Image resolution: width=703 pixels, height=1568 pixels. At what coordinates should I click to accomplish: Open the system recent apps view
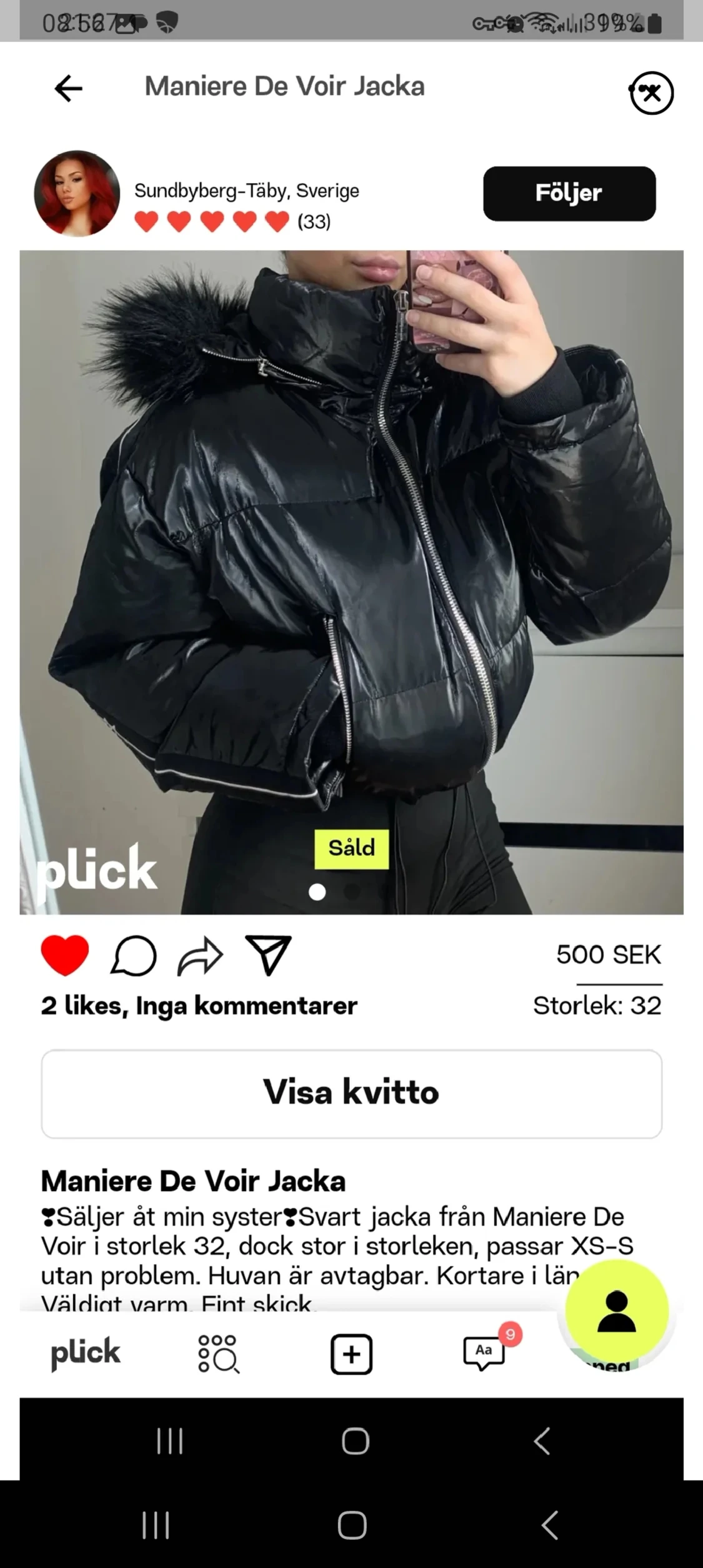tap(156, 1525)
